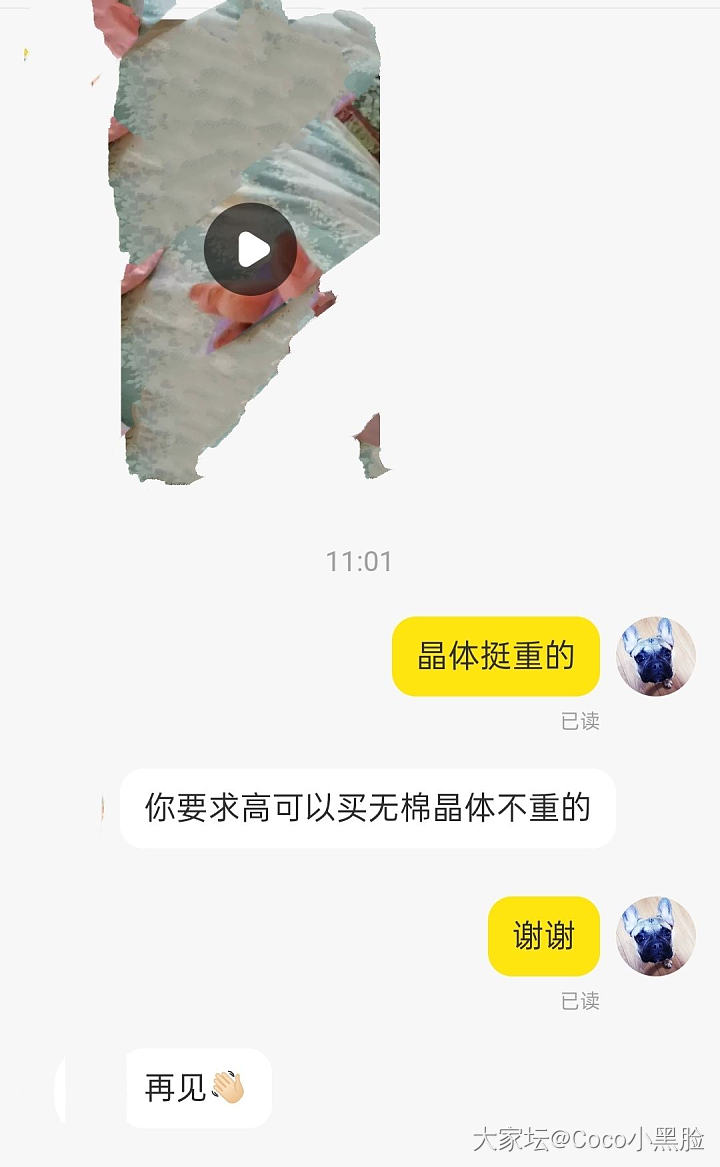Play the video message
Image resolution: width=720 pixels, height=1167 pixels.
[250, 249]
